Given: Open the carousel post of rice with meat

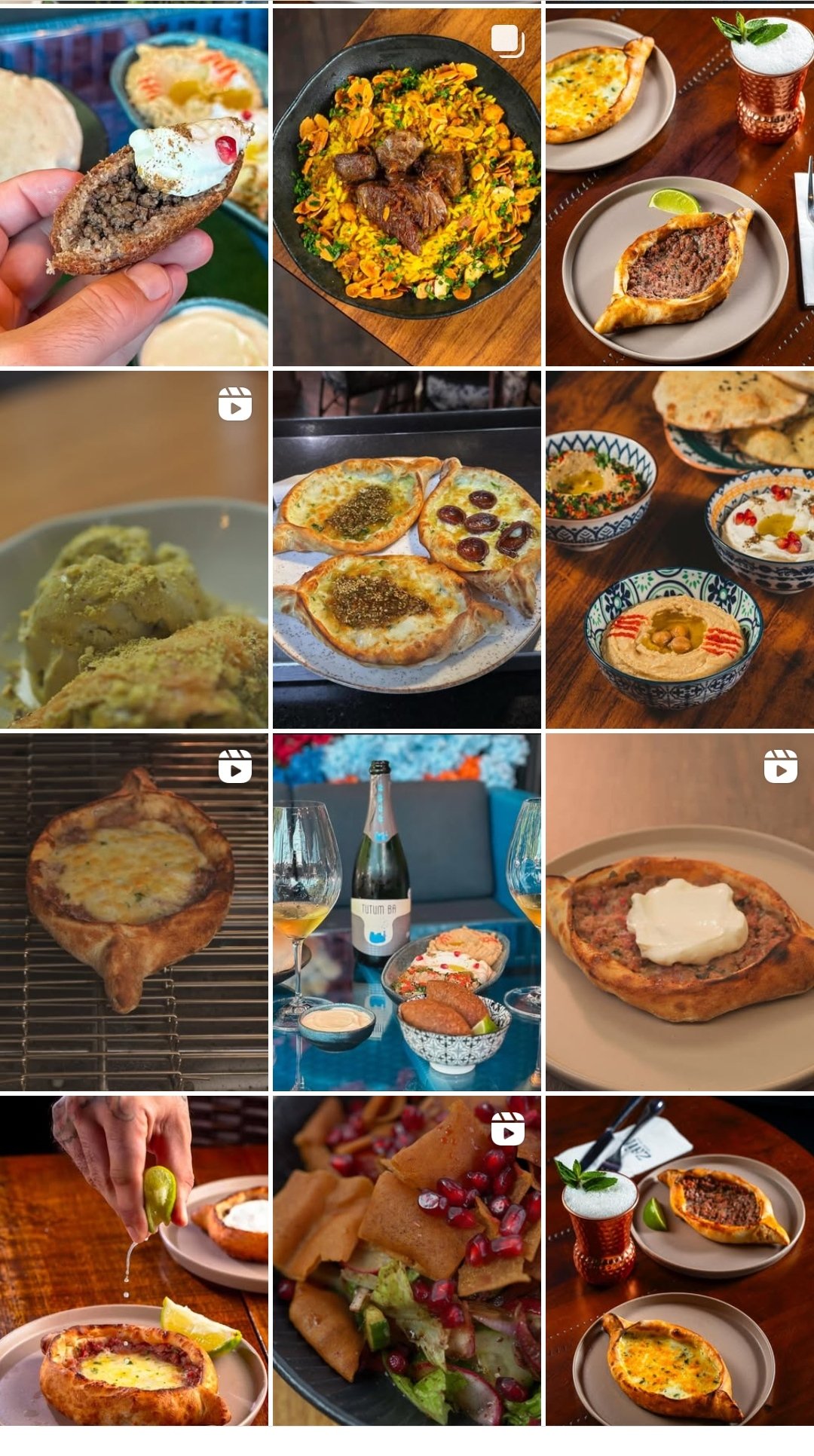Looking at the screenshot, I should click(407, 187).
